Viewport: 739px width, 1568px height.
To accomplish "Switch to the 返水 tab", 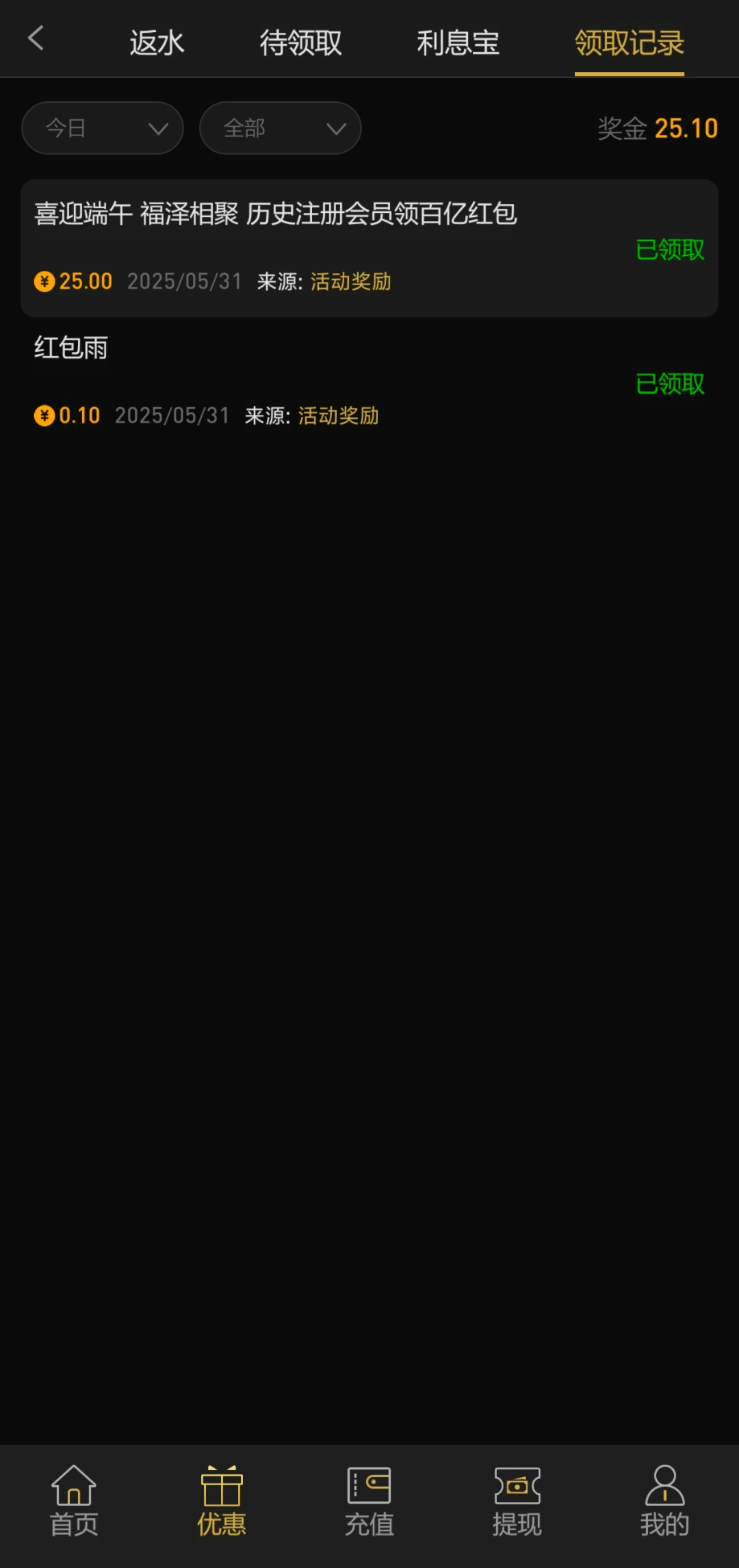I will [x=157, y=42].
